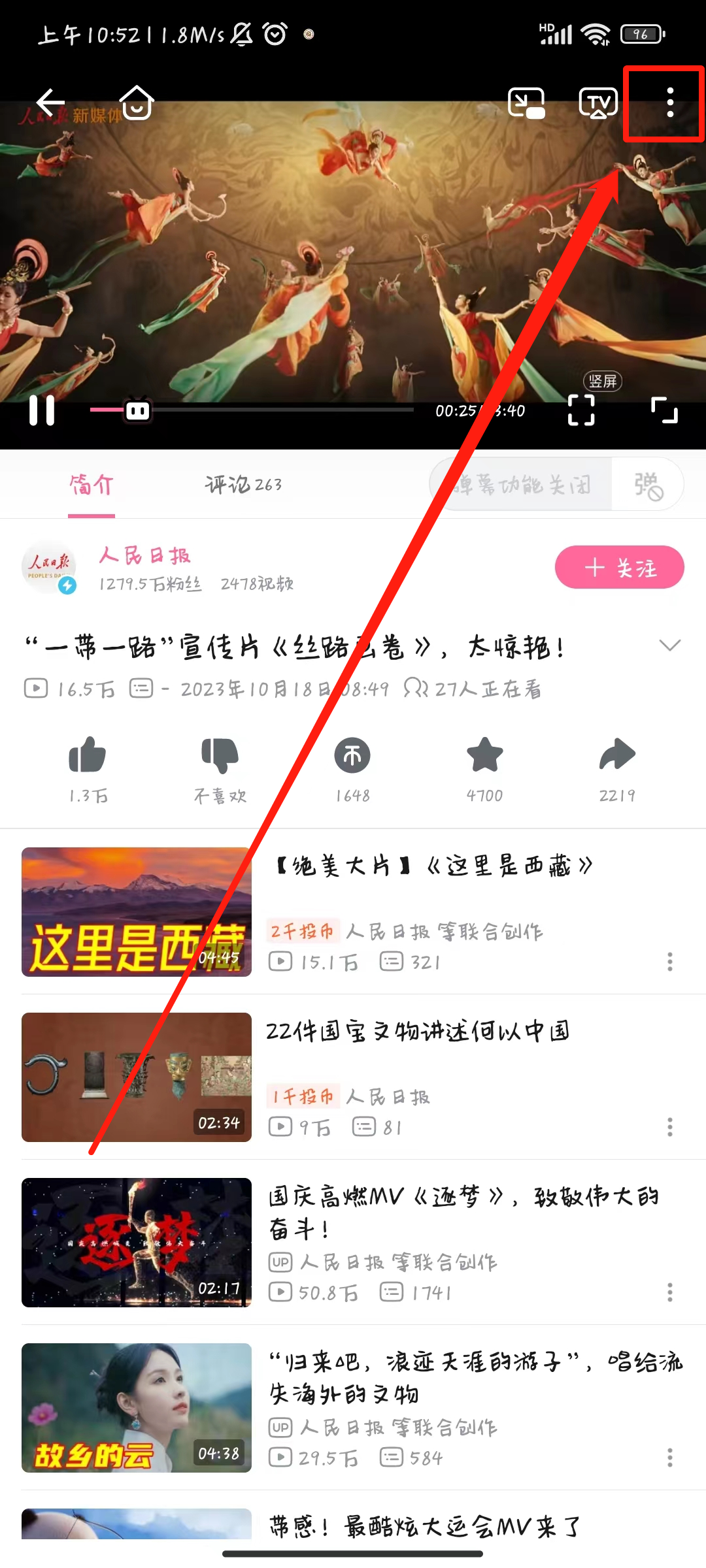Screen dimensions: 706x1568
Task: Open the player overflow menu
Action: pyautogui.click(x=669, y=103)
